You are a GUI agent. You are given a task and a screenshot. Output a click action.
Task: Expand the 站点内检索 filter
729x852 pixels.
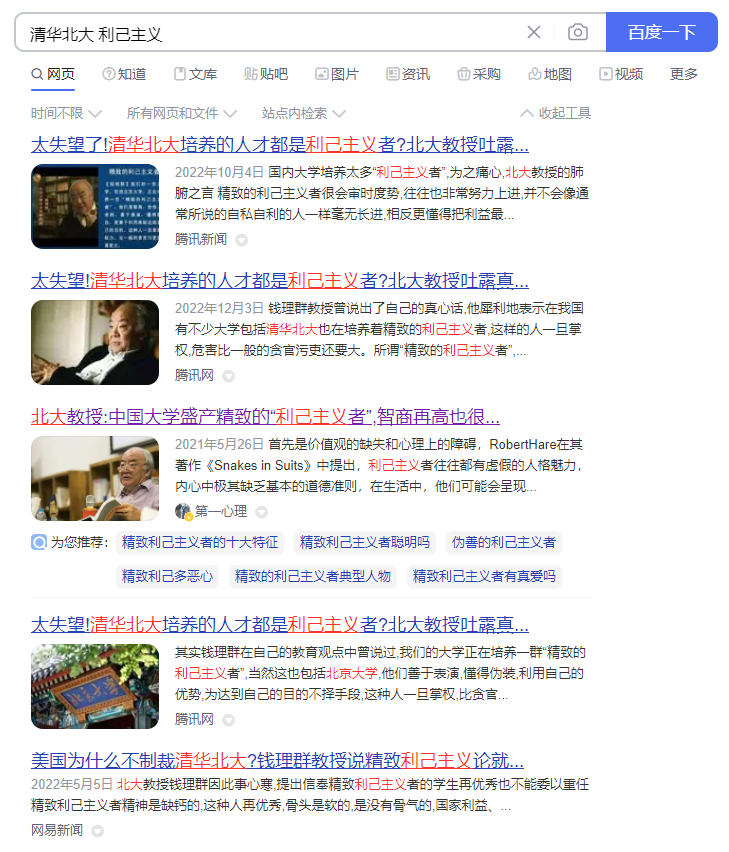[304, 113]
